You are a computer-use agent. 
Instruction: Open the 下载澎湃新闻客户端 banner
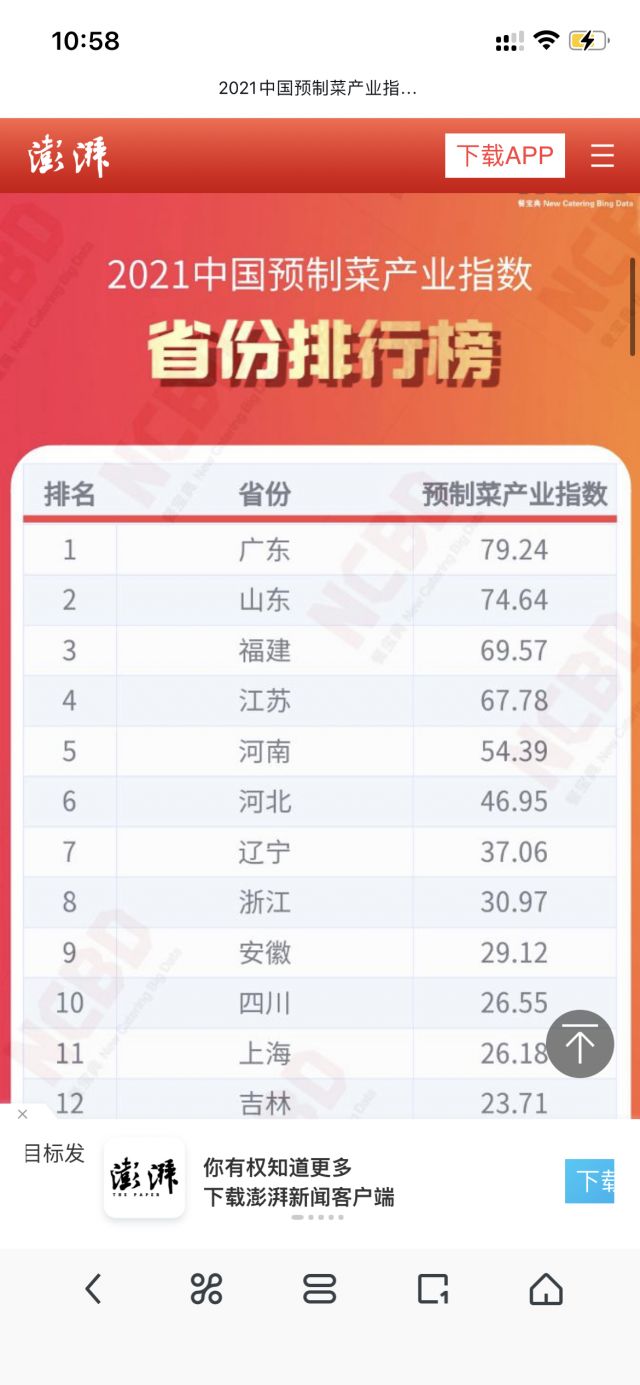pyautogui.click(x=299, y=1182)
